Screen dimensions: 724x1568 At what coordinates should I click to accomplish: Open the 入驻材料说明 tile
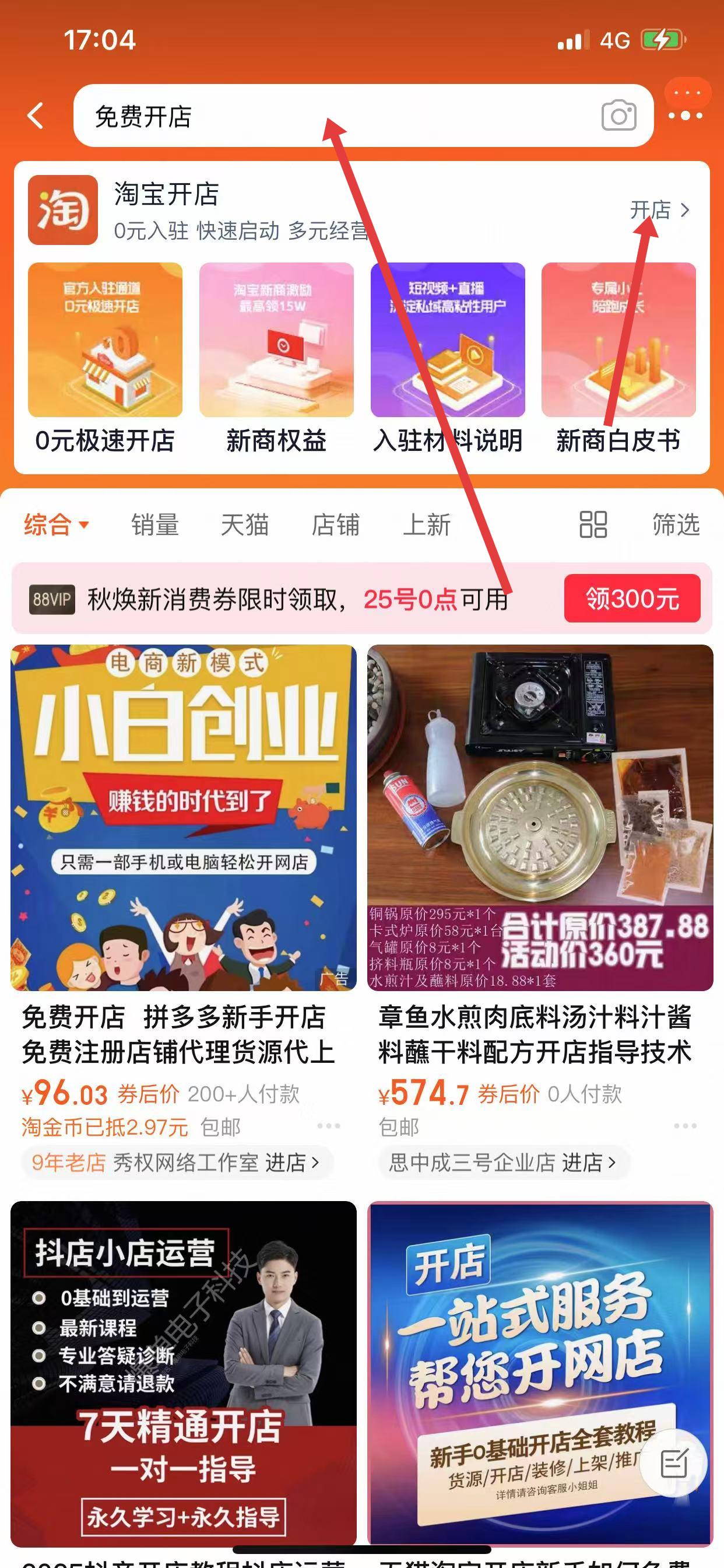(448, 358)
